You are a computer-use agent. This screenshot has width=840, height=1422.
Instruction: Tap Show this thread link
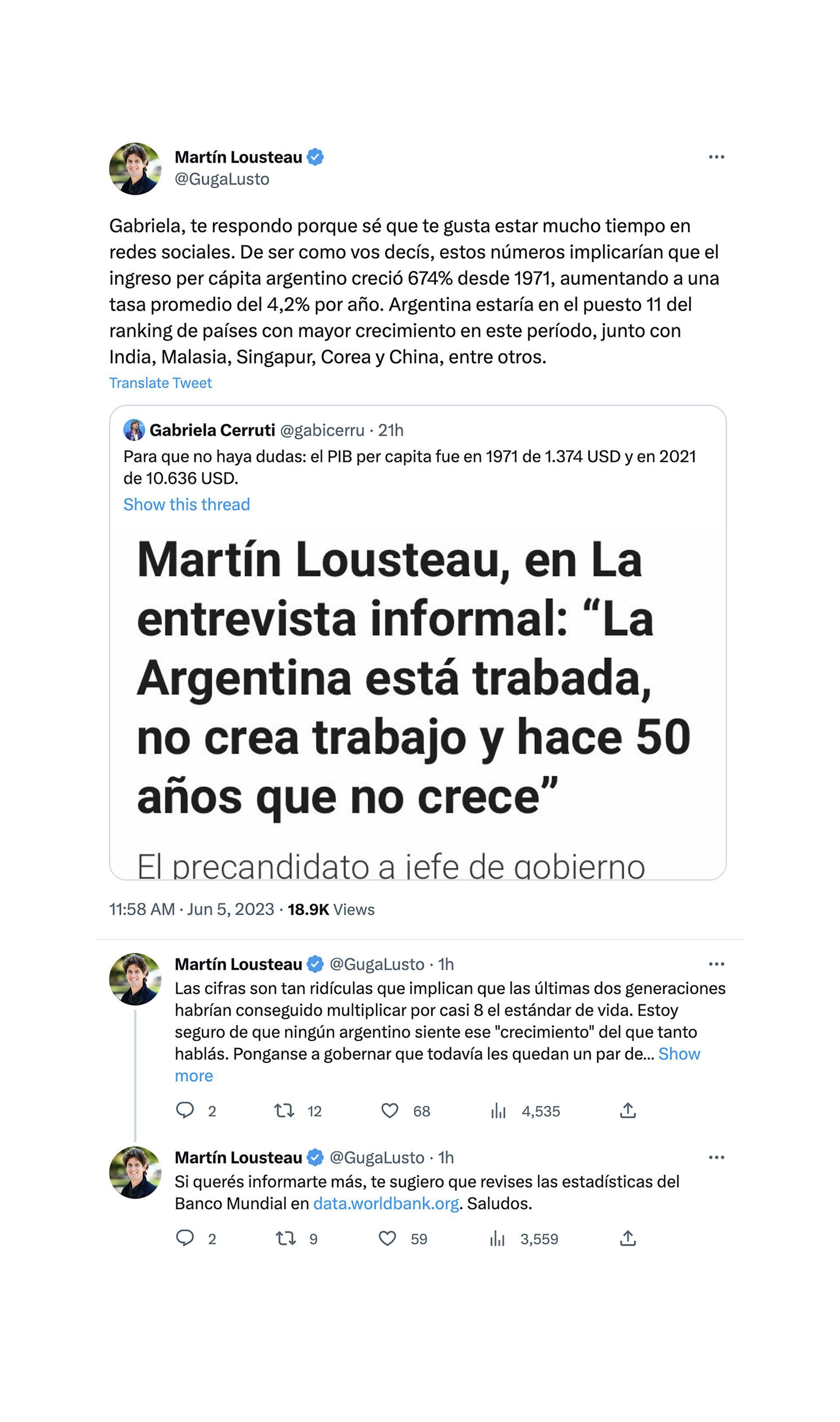186,504
